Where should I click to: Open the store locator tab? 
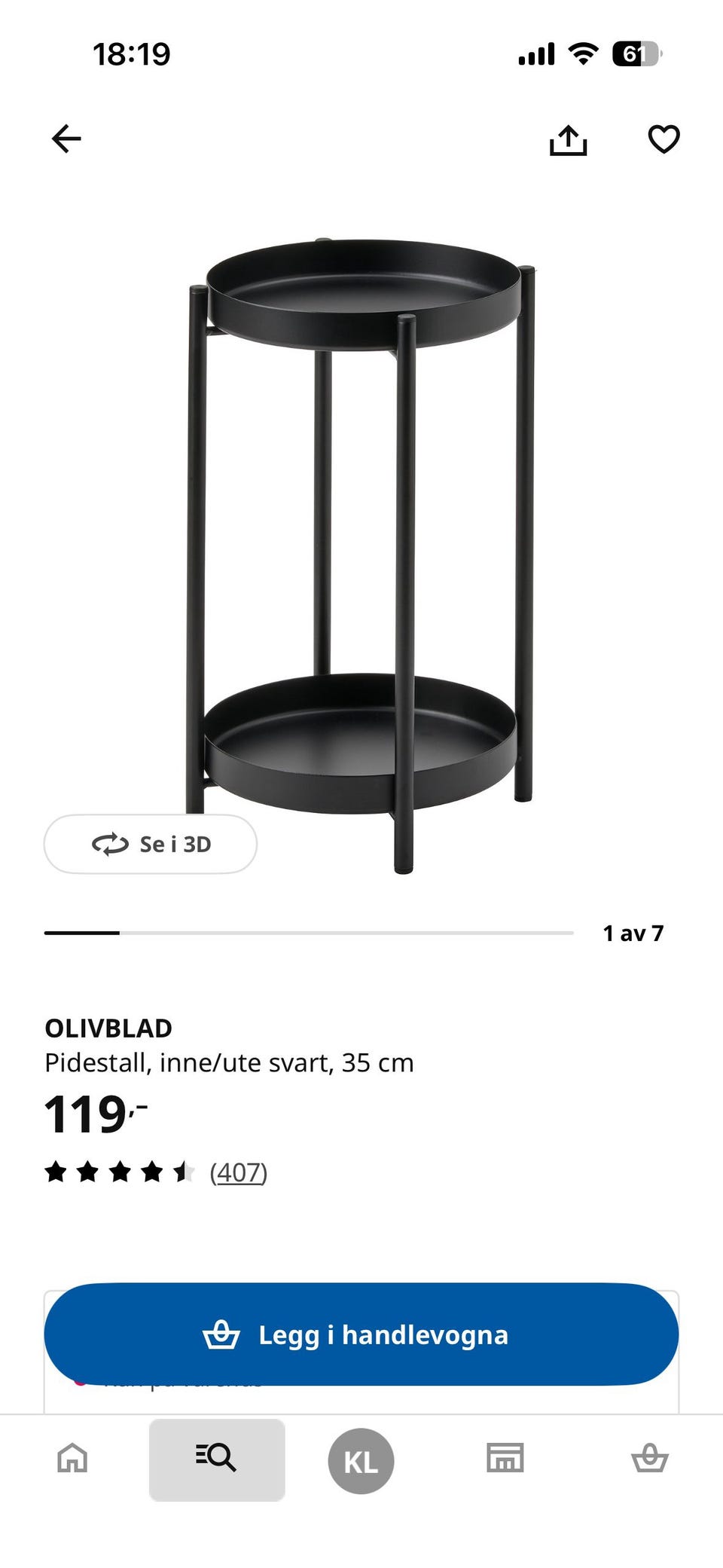pyautogui.click(x=505, y=1459)
